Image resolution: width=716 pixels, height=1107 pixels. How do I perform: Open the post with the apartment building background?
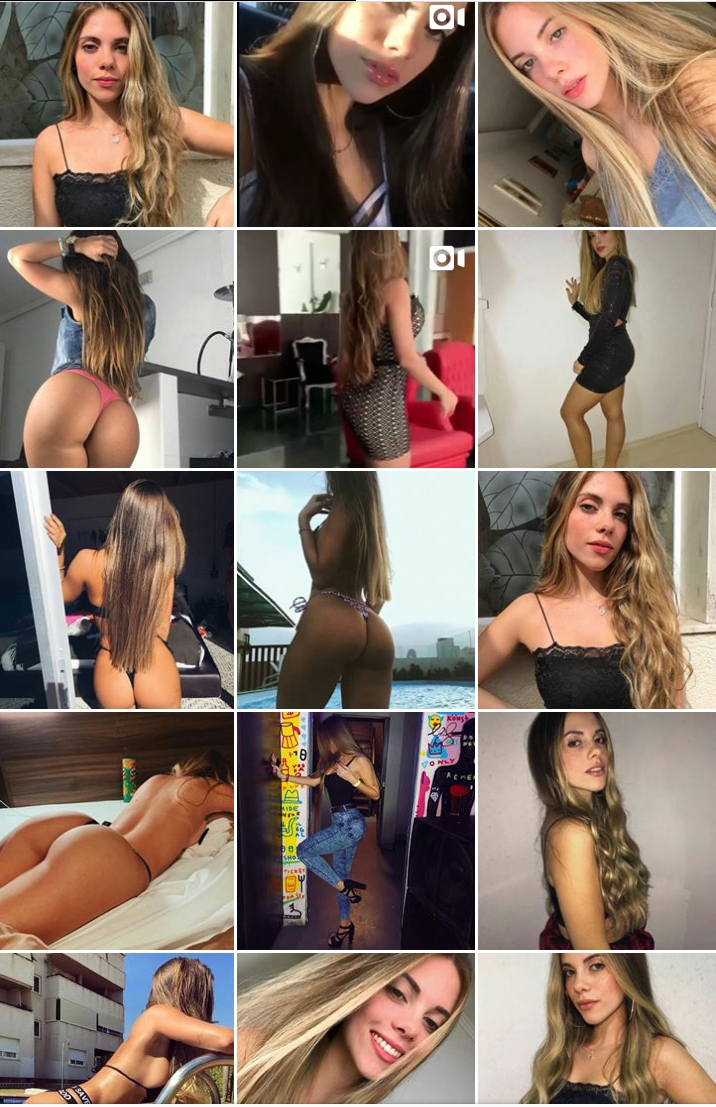pyautogui.click(x=117, y=1028)
